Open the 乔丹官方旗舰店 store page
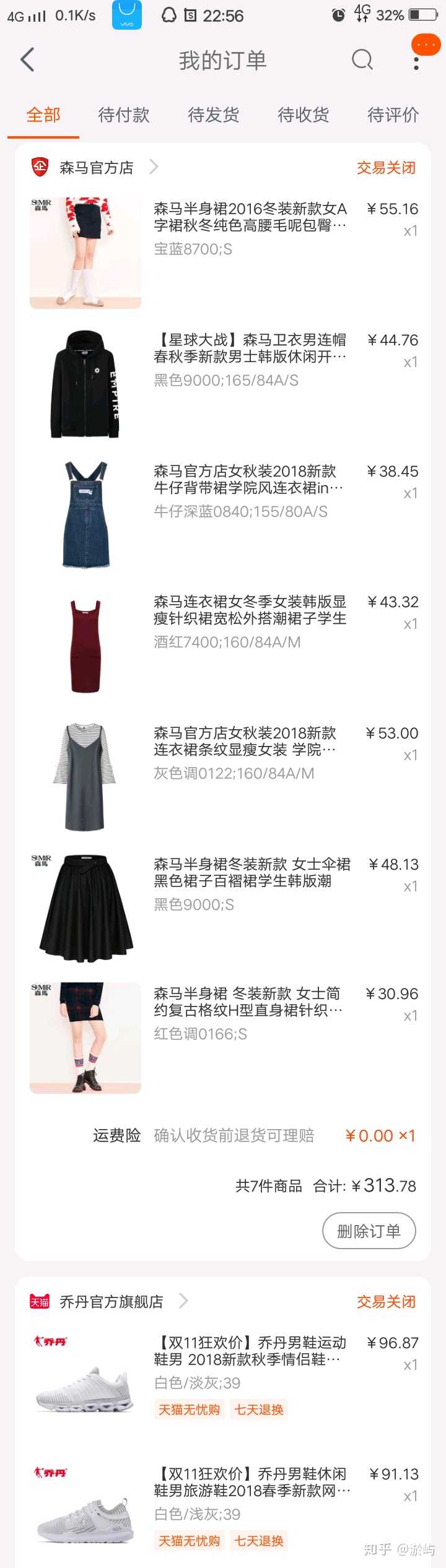Screen dimensions: 446x1568 coord(111,1302)
